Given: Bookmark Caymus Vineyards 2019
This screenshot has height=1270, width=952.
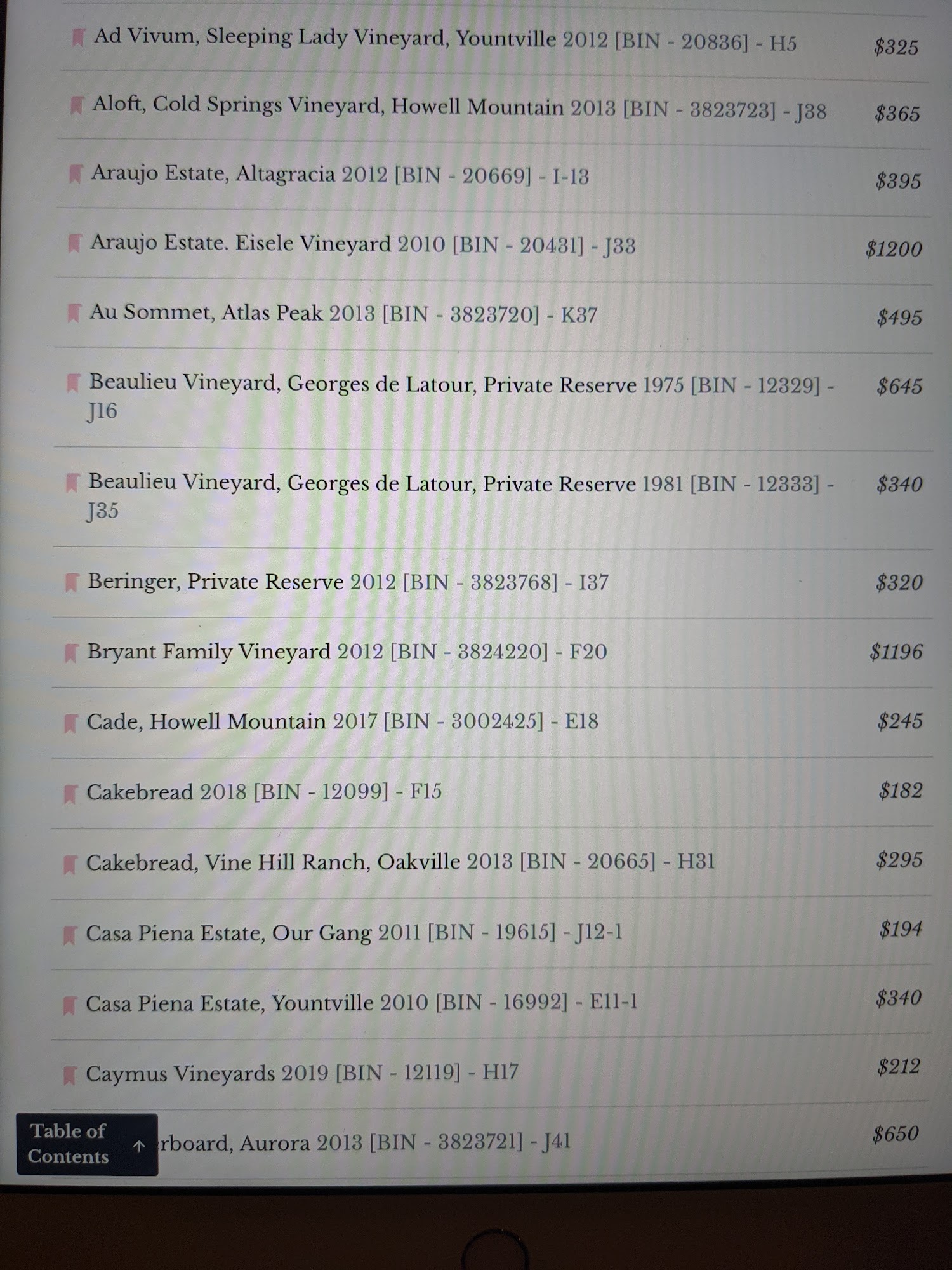Looking at the screenshot, I should coord(70,1075).
